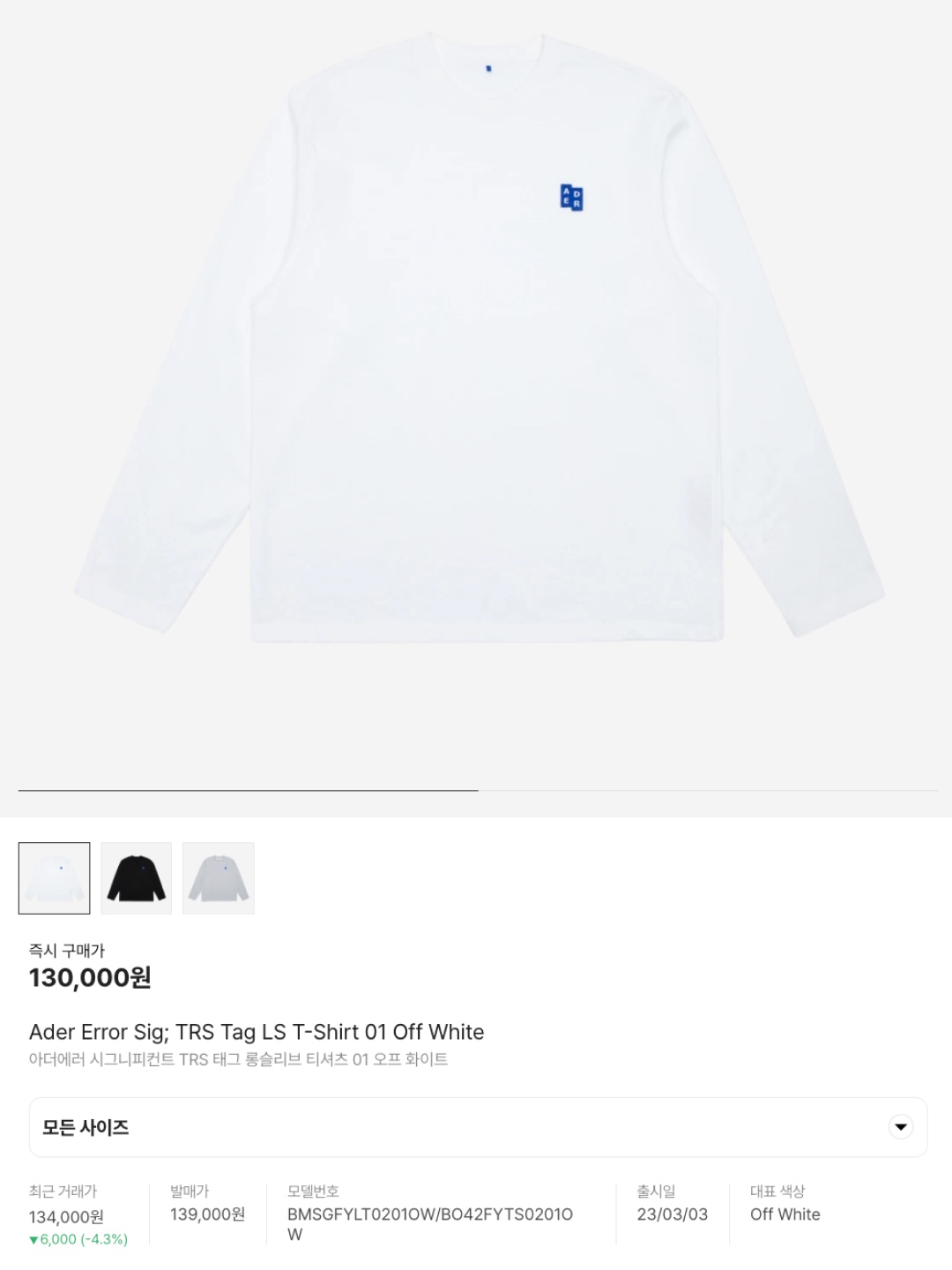Select the black colorway thumbnail
Viewport: 952px width, 1270px height.
[x=137, y=877]
